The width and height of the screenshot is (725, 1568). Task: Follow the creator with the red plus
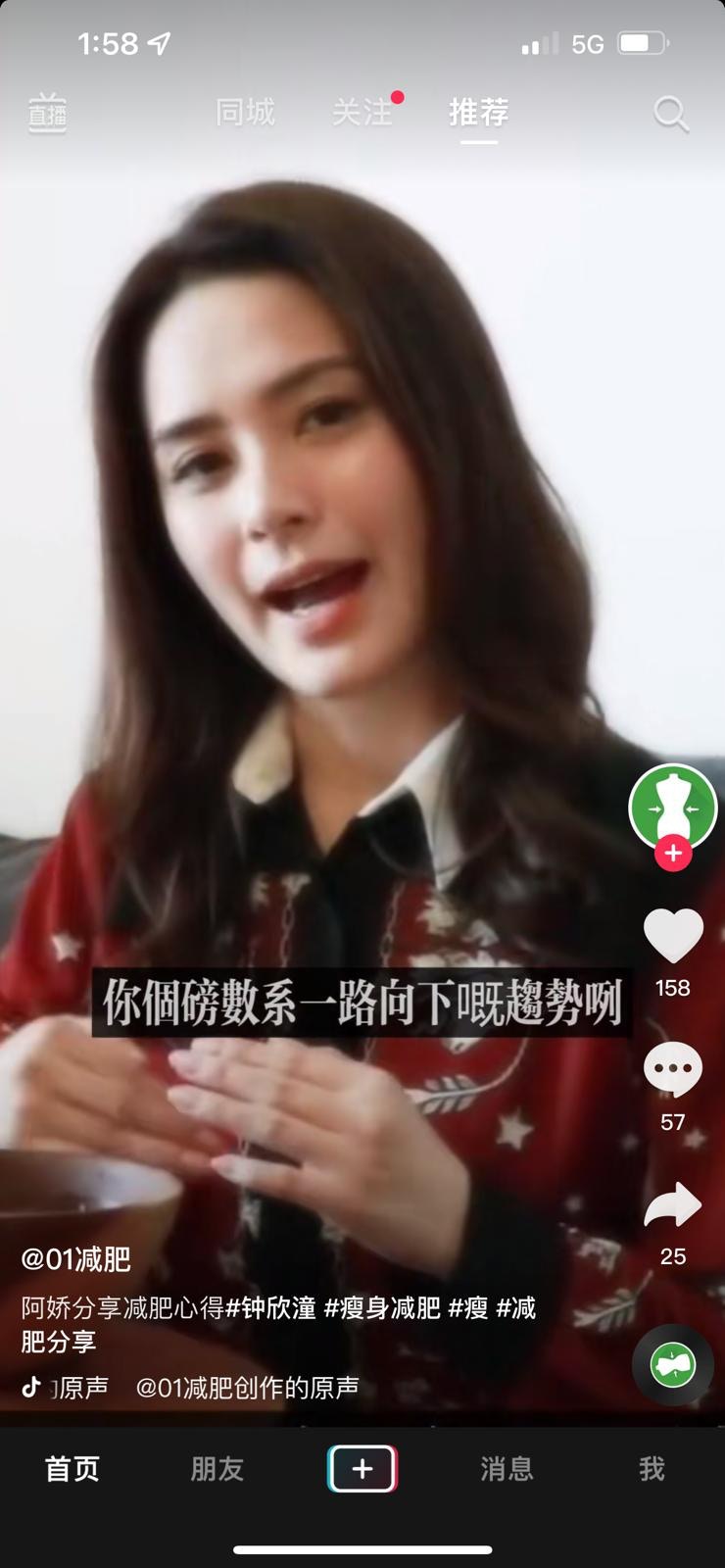pos(673,854)
